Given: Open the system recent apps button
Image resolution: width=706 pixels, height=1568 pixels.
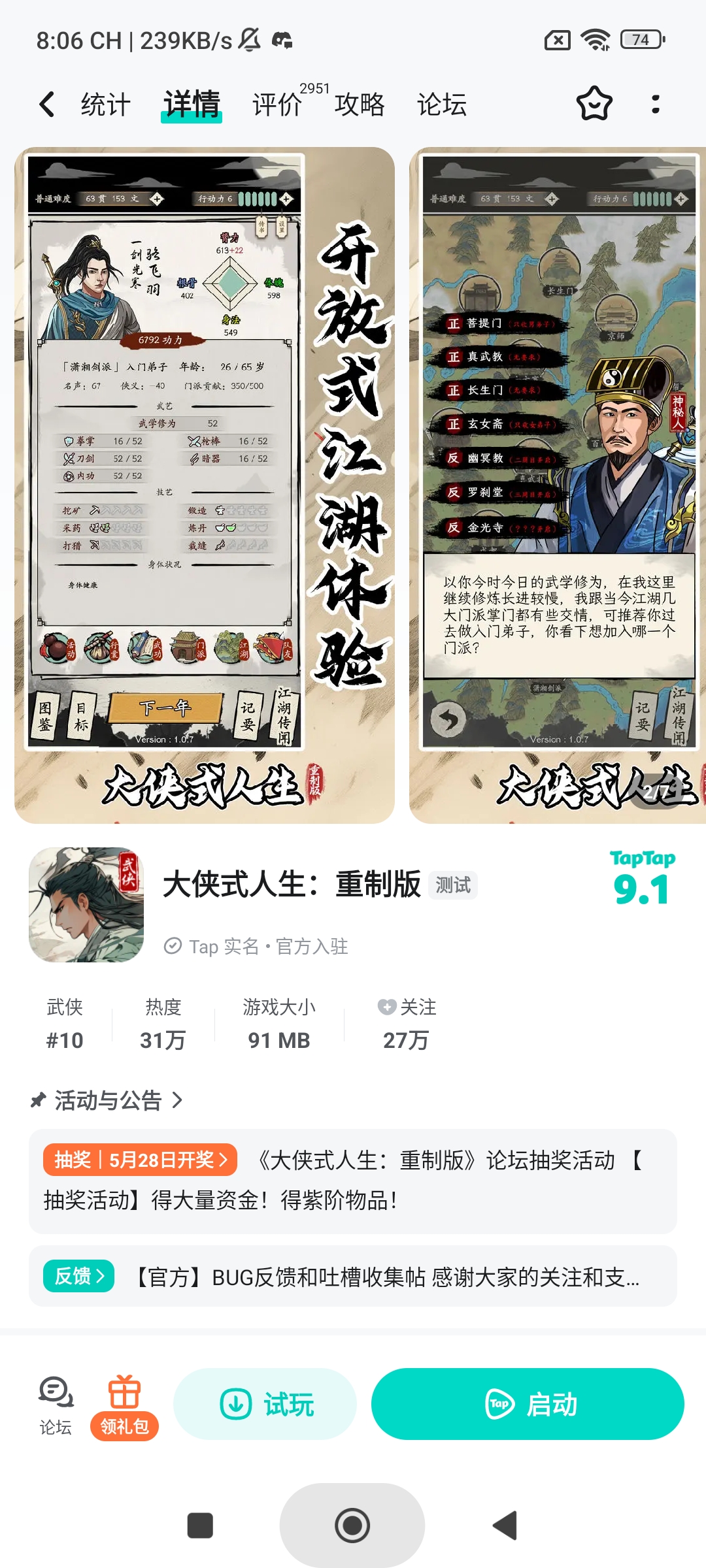Looking at the screenshot, I should point(200,1526).
